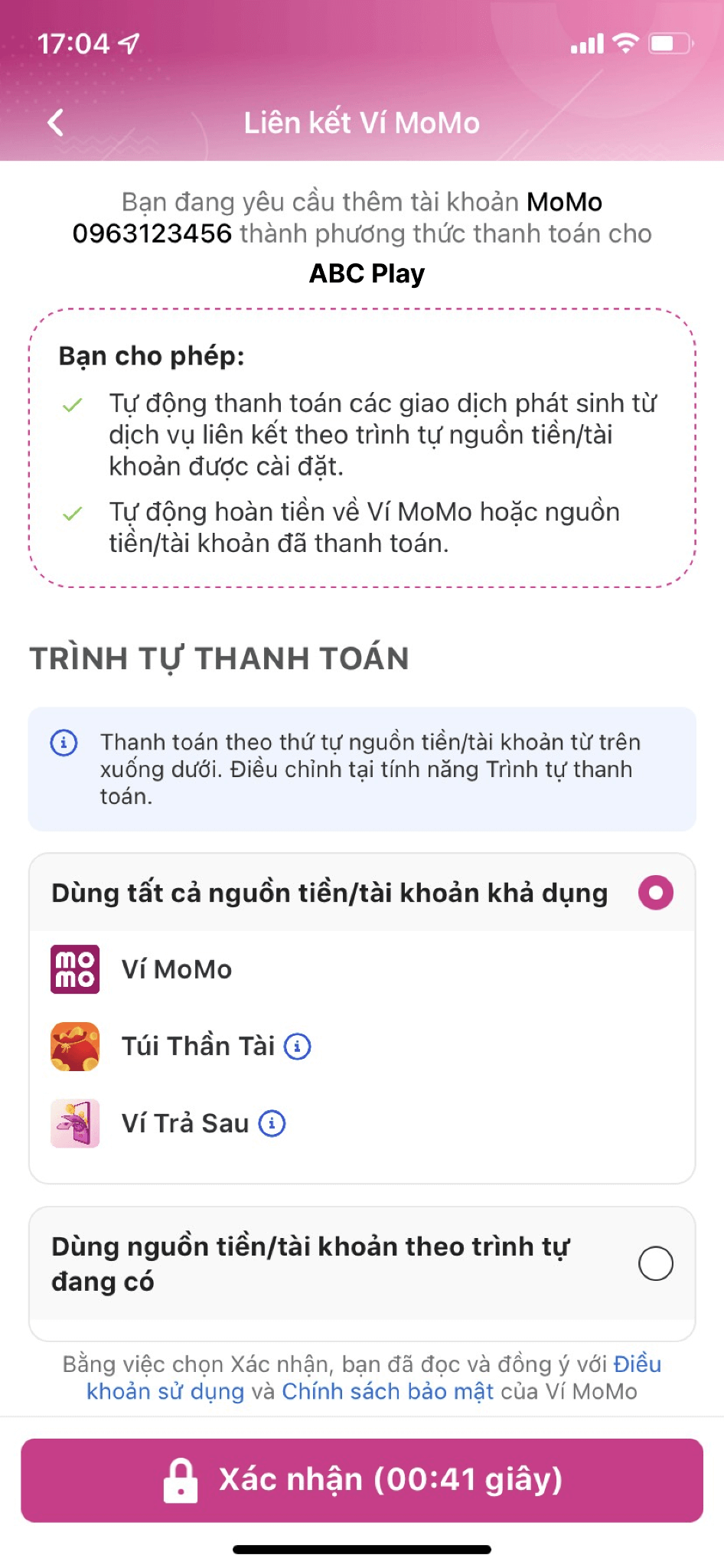Image resolution: width=724 pixels, height=1568 pixels.
Task: Open info icon next to Ví Trả Sau
Action: [272, 1123]
